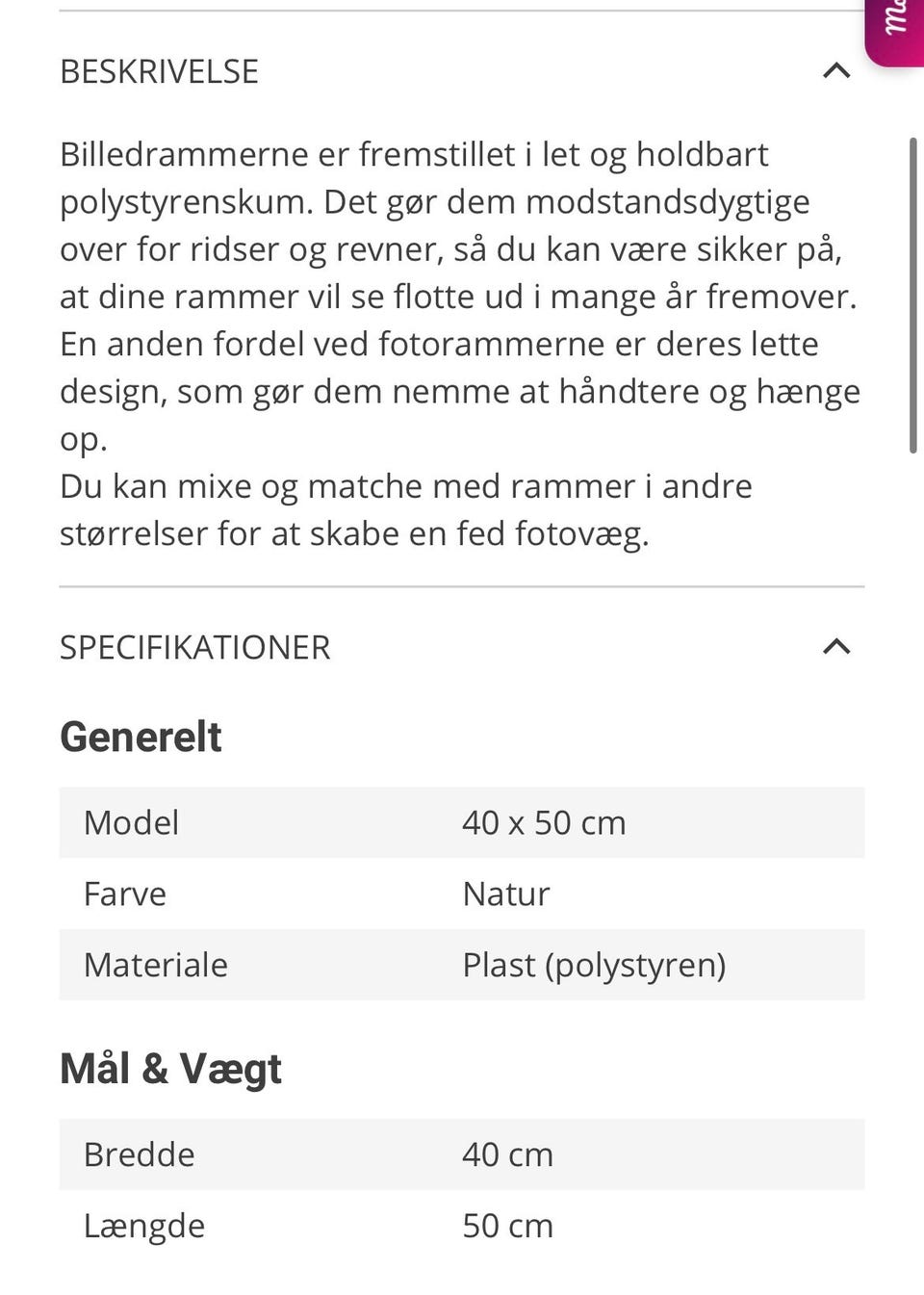Select the Model row in the table
924x1295 pixels.
(462, 822)
